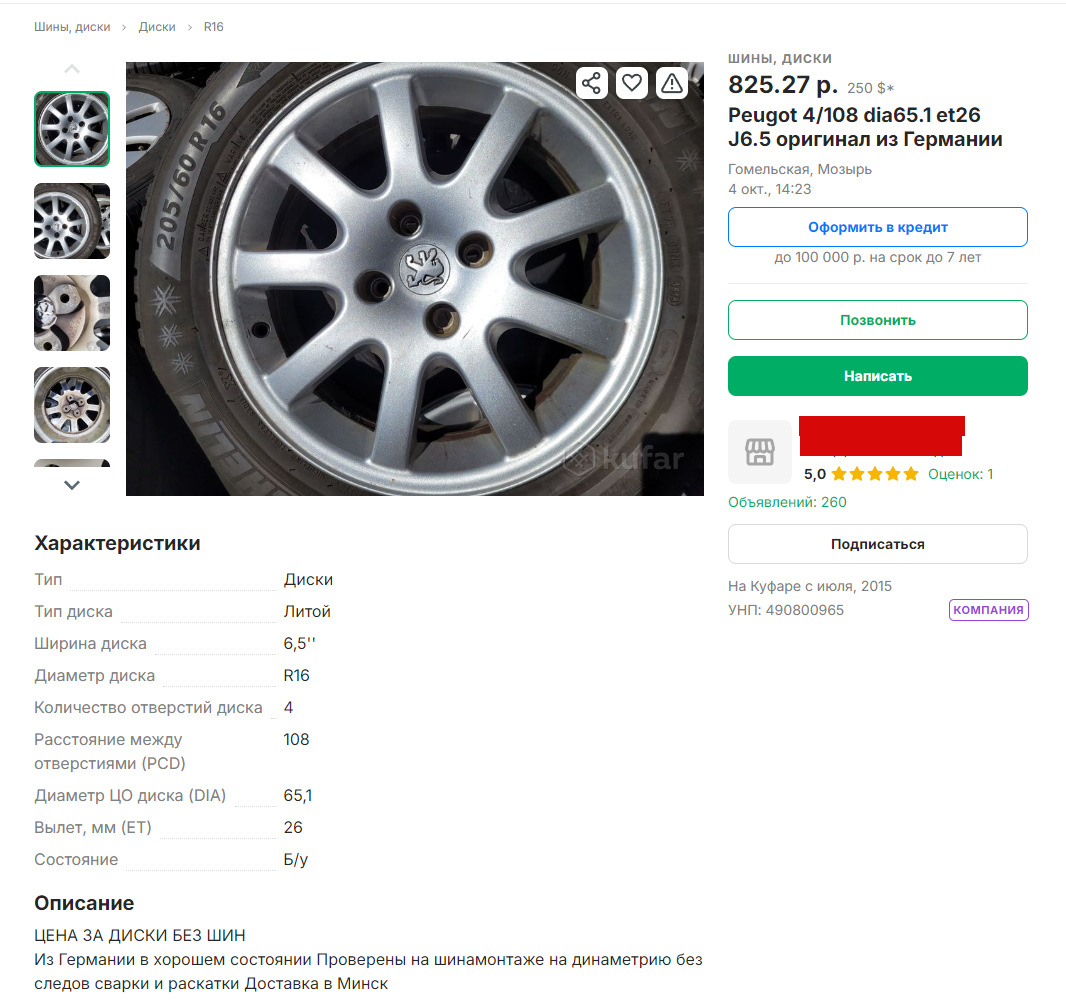The height and width of the screenshot is (1008, 1066).
Task: Select the third photo thumbnail of hubs
Action: tap(72, 313)
